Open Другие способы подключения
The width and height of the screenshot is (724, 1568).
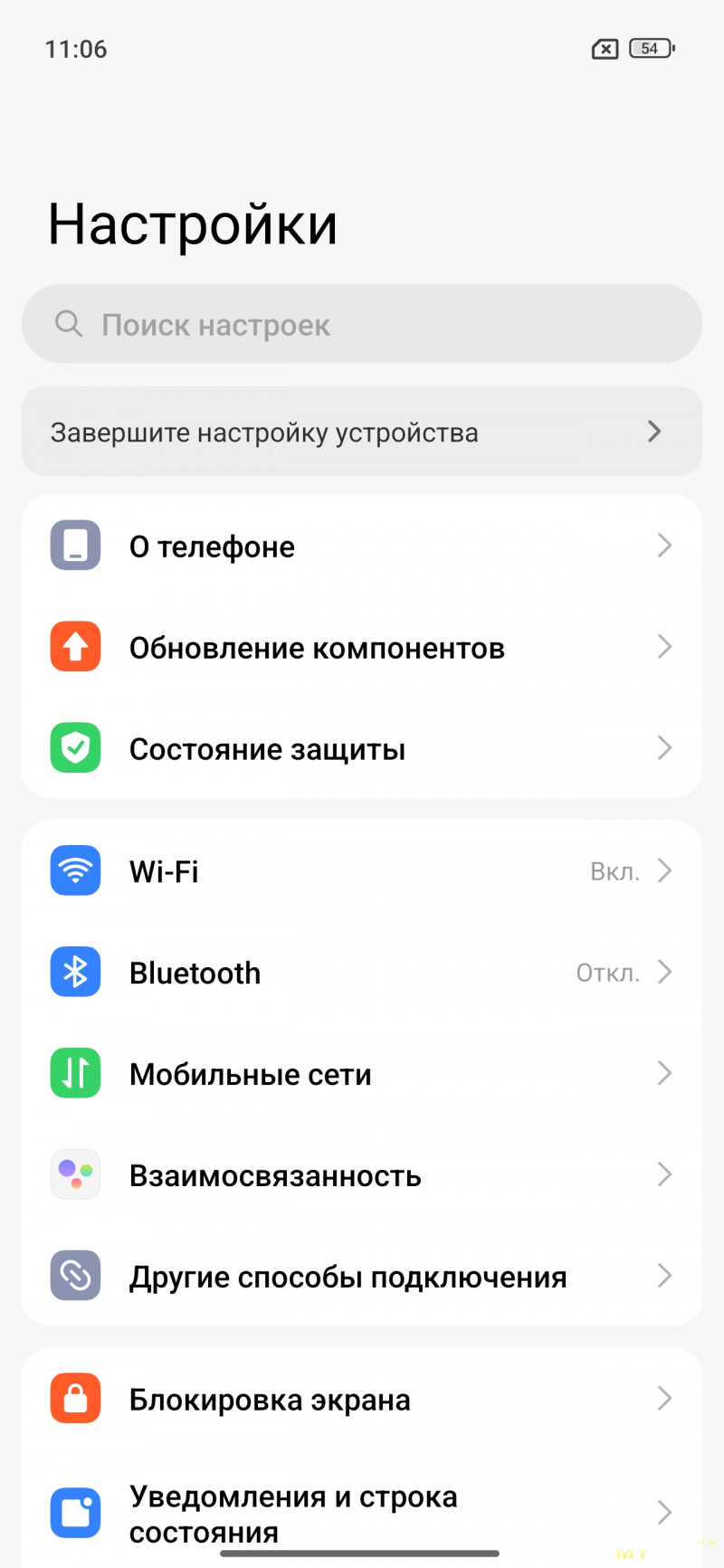pos(362,1276)
